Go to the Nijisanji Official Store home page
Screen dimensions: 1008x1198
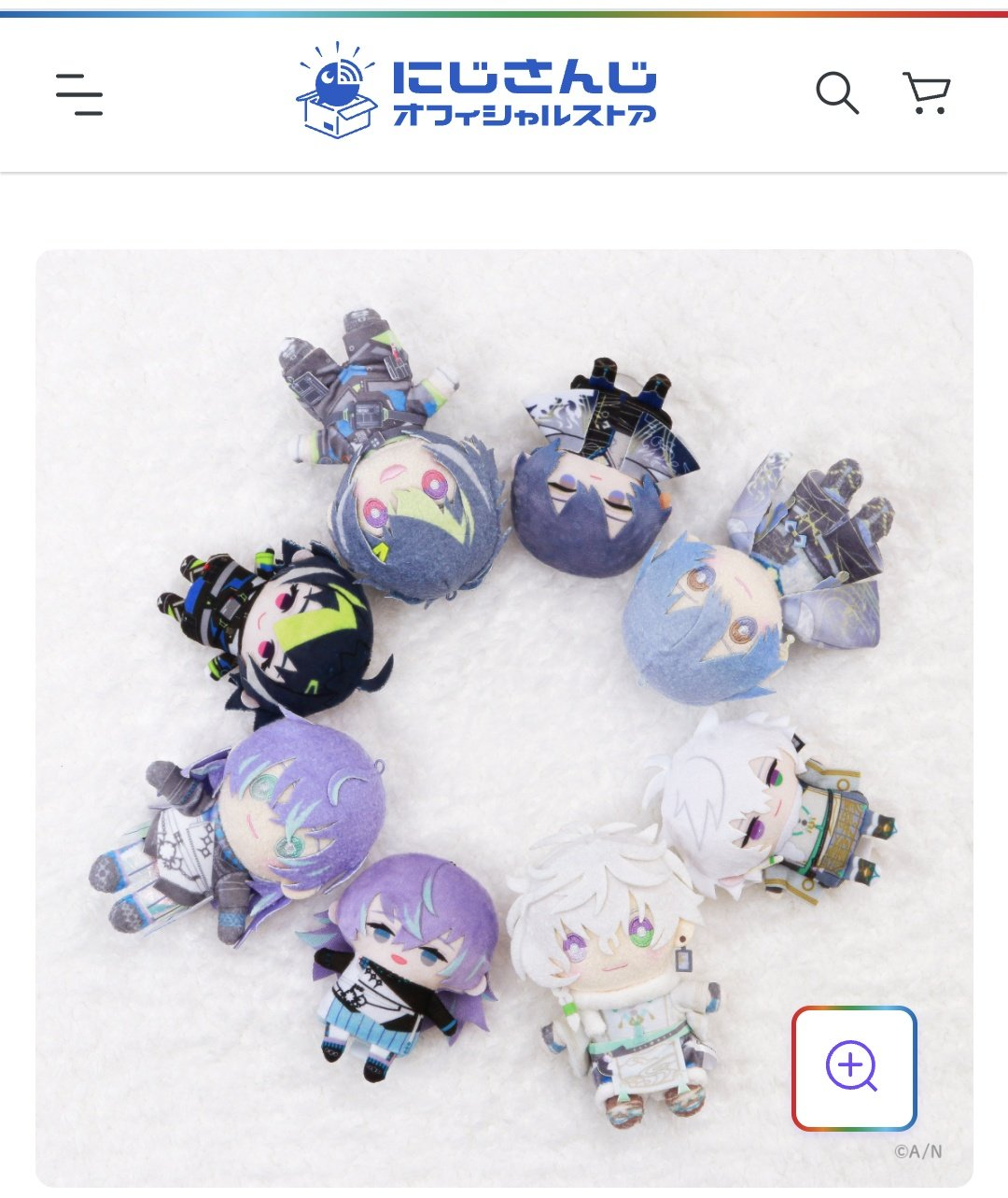pos(477,92)
